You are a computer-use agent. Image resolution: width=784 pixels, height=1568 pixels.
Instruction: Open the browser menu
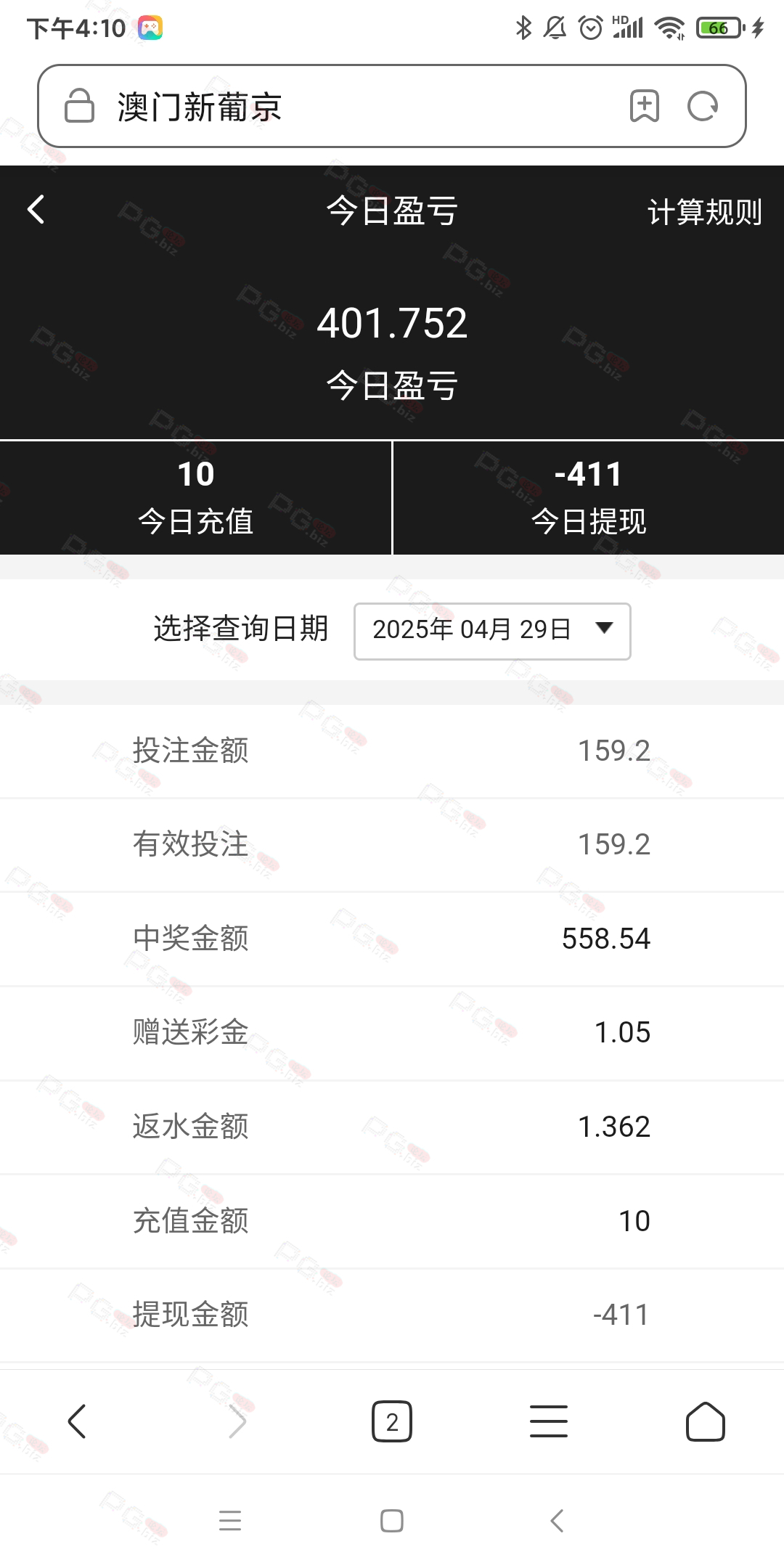[x=549, y=1421]
